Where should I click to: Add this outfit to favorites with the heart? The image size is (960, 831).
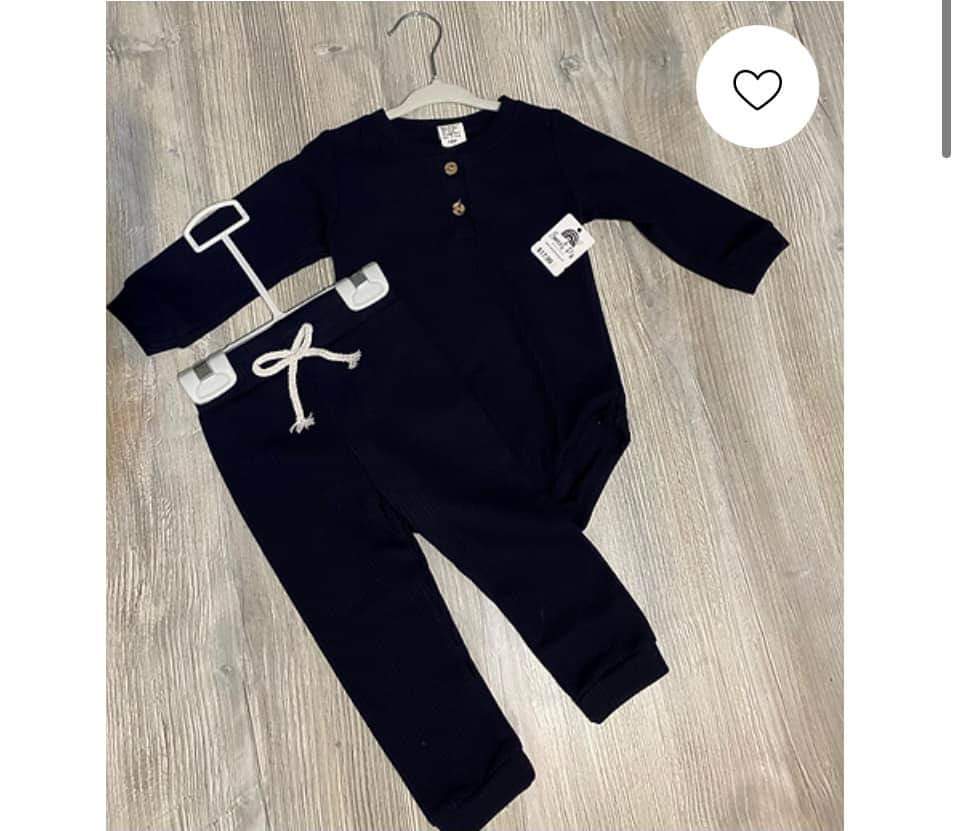(x=757, y=88)
